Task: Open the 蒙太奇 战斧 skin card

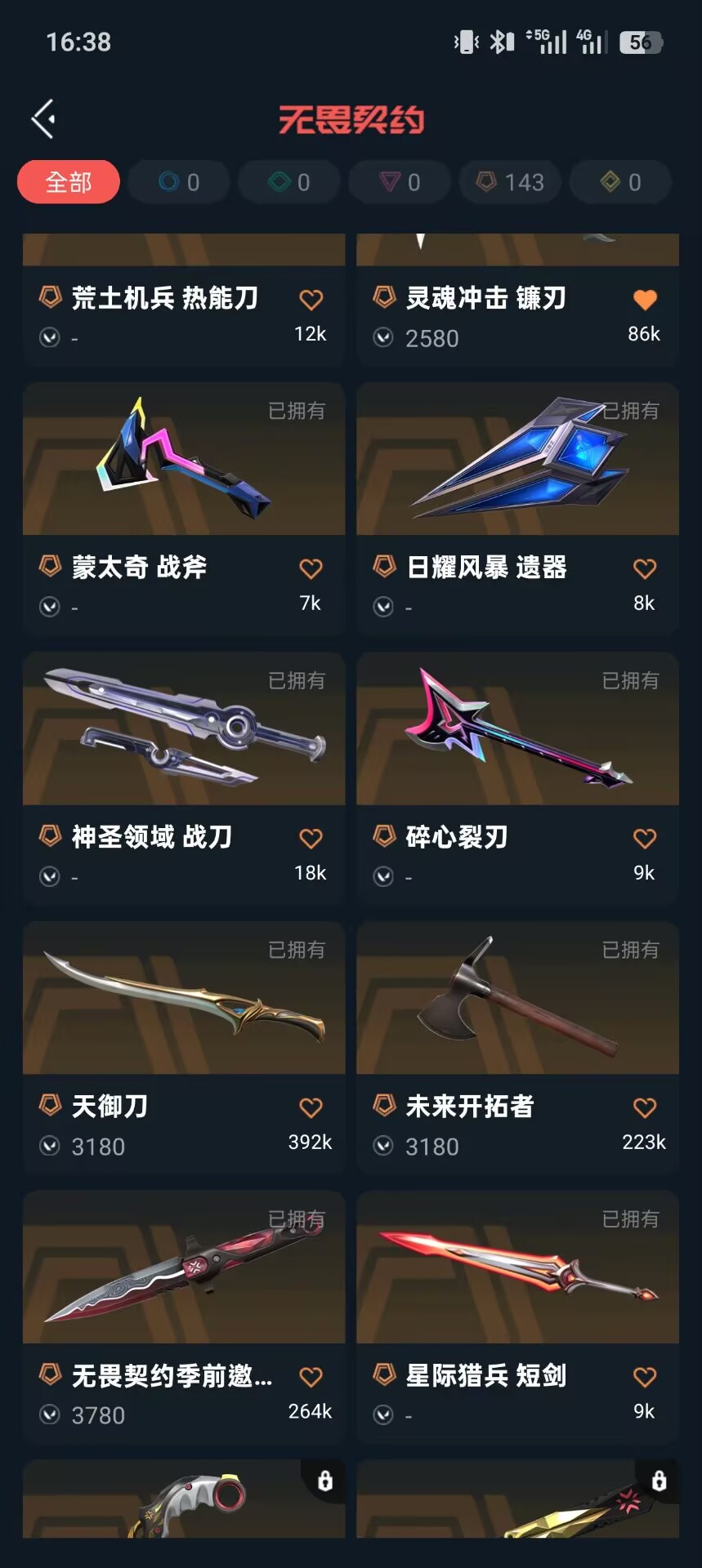Action: 184,508
